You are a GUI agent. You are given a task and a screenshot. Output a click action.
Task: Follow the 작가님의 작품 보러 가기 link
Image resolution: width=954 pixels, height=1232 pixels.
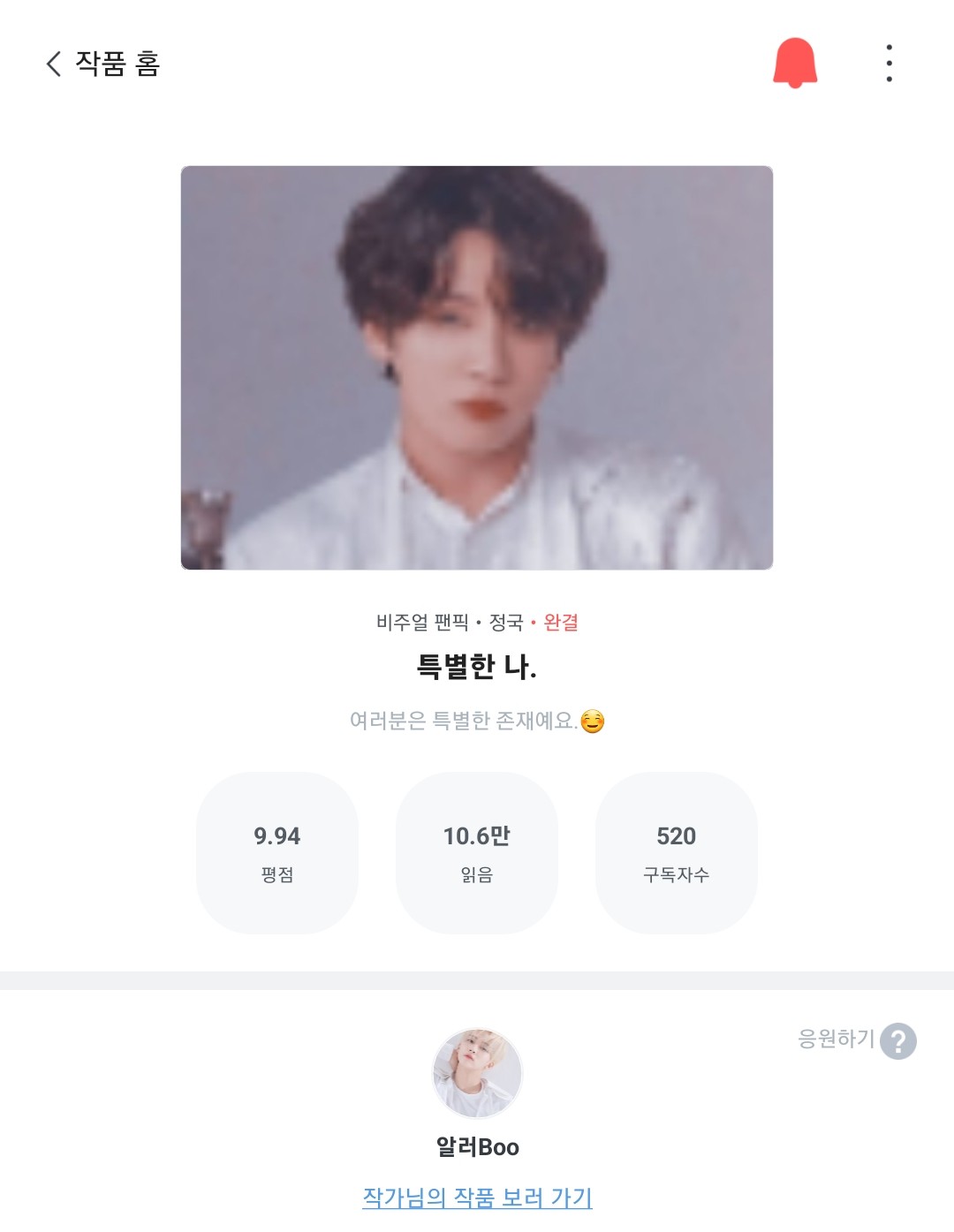coord(477,1198)
